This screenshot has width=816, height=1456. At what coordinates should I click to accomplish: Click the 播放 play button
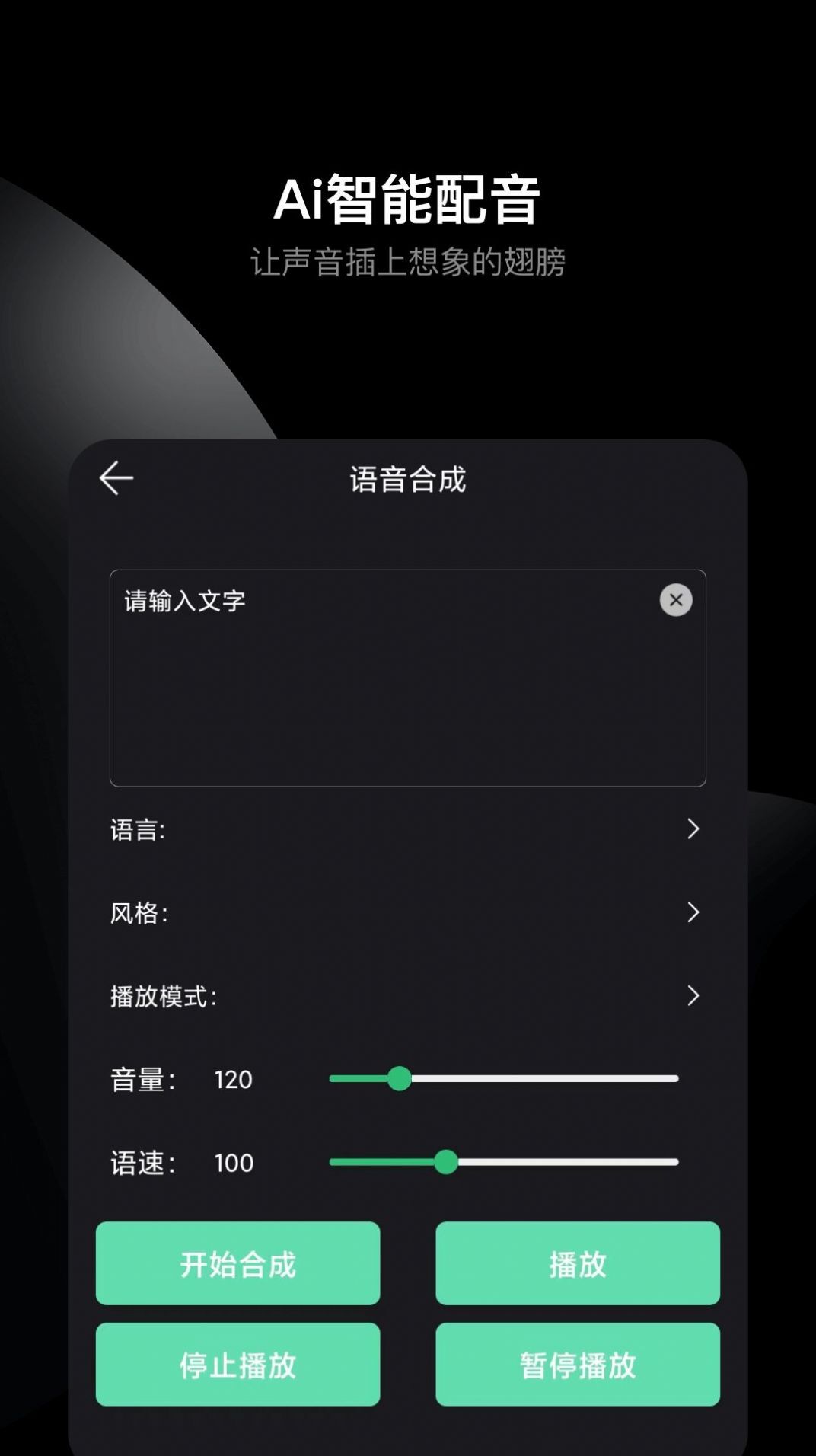577,1264
